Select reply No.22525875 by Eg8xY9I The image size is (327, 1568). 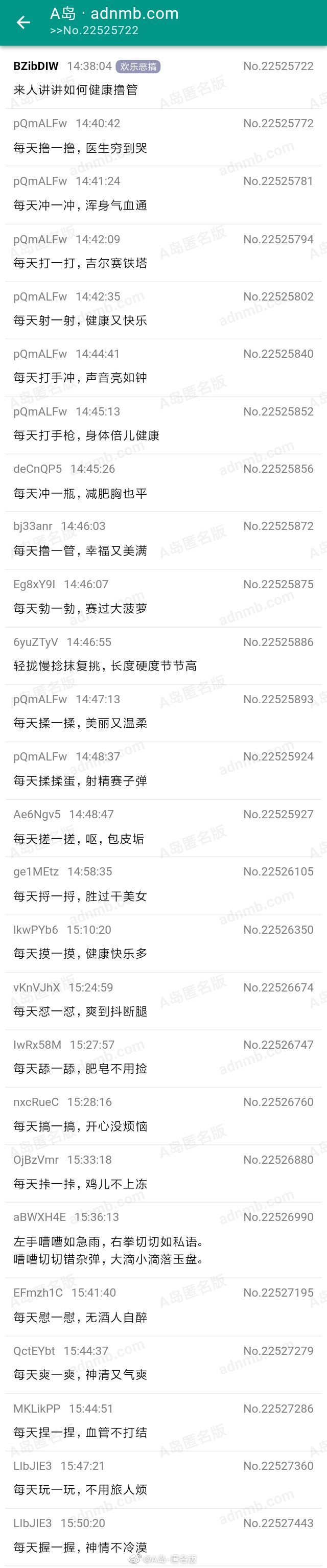pos(163,597)
